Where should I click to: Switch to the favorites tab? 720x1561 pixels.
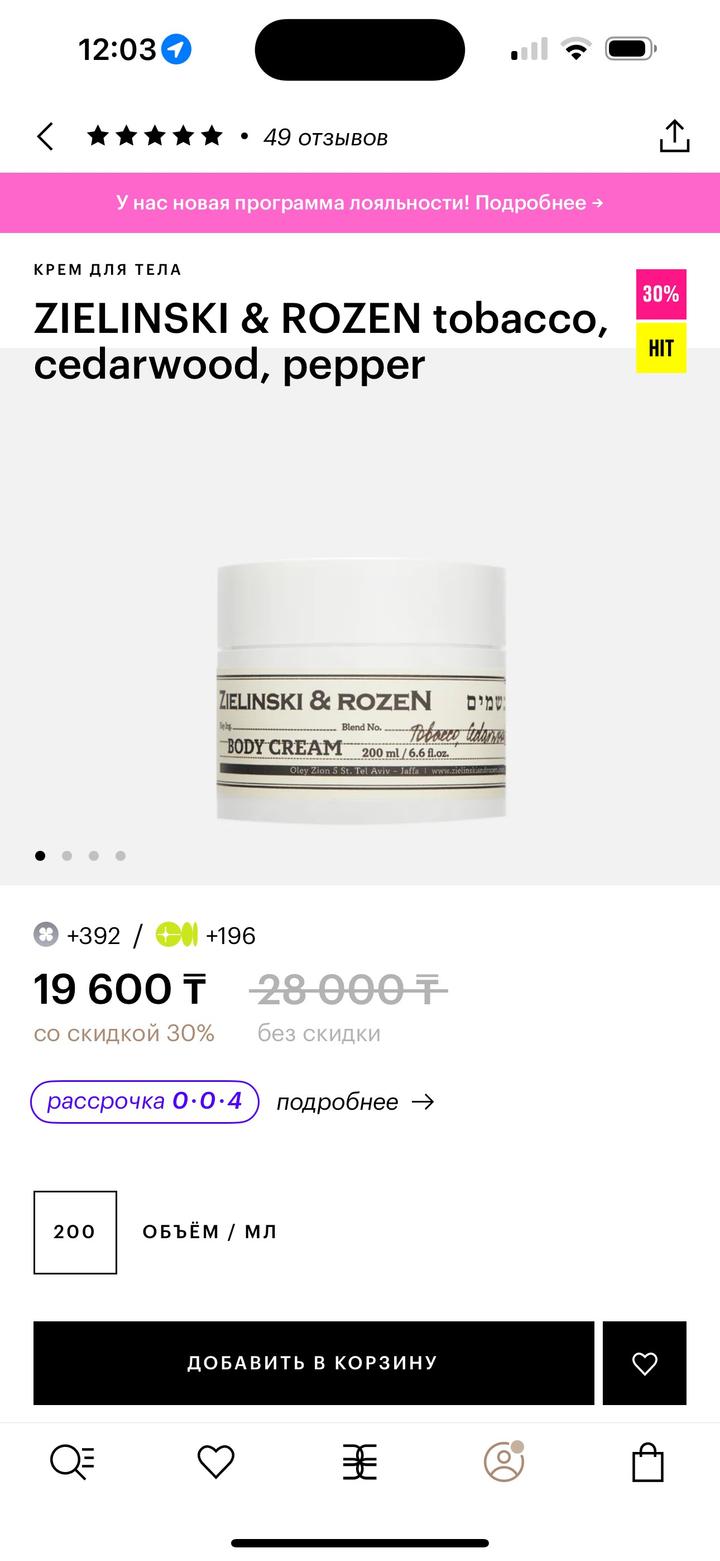[x=216, y=1462]
